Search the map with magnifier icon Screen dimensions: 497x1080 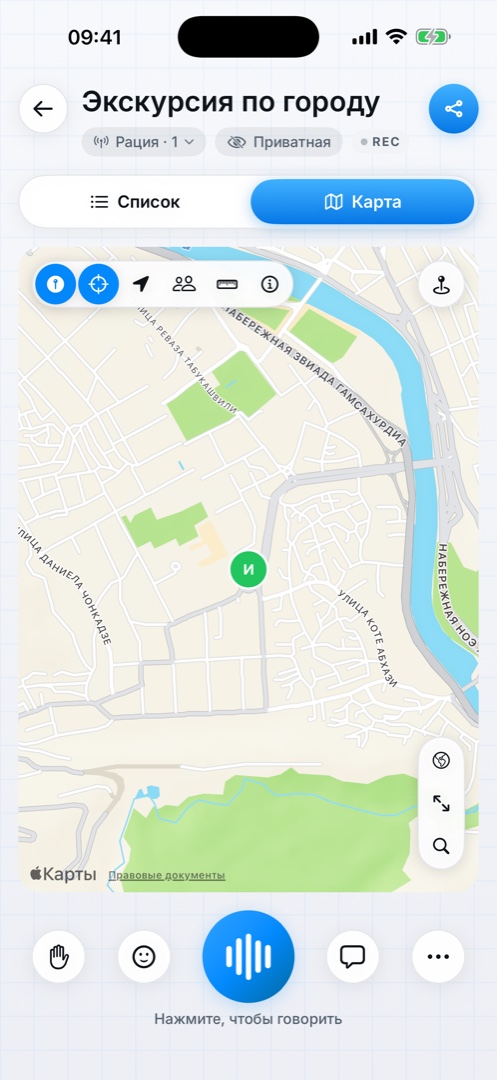(441, 846)
